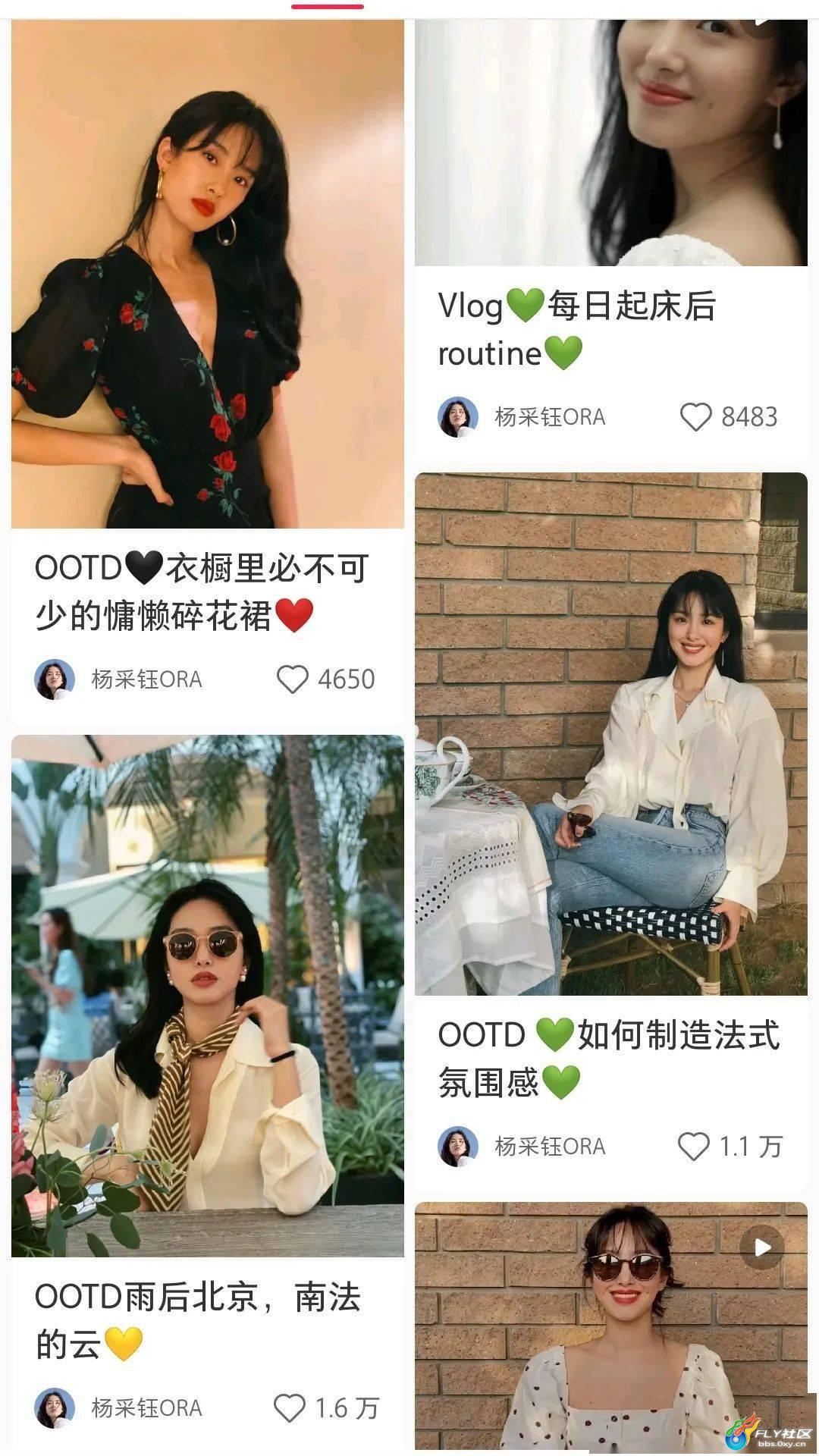Like the 法式氛围感 post with 1.1万 likes
This screenshot has width=819, height=1456.
[693, 1147]
